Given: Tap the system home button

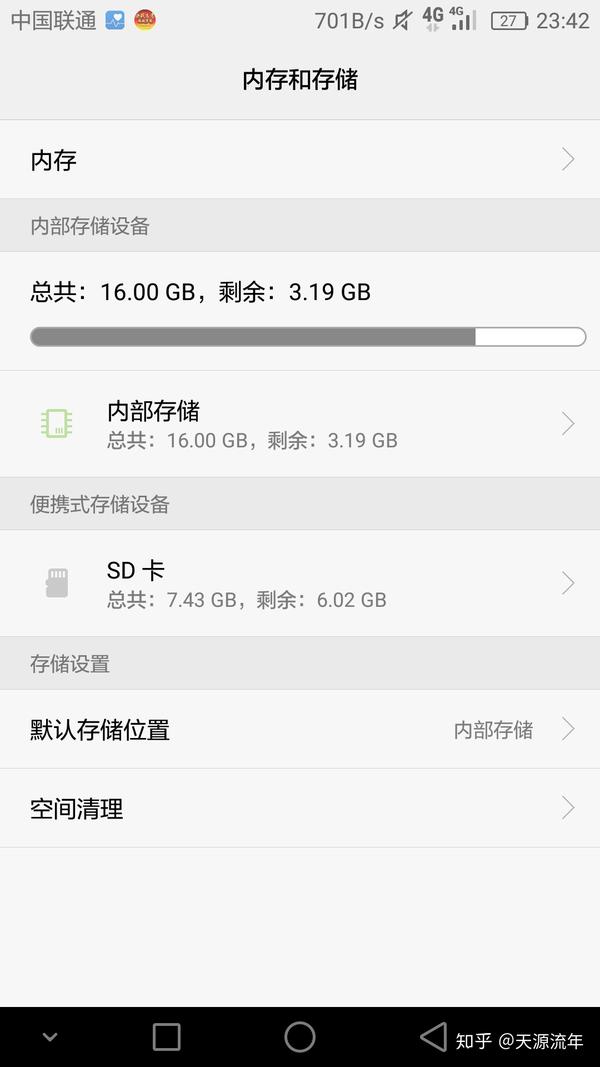Looking at the screenshot, I should [x=300, y=1037].
